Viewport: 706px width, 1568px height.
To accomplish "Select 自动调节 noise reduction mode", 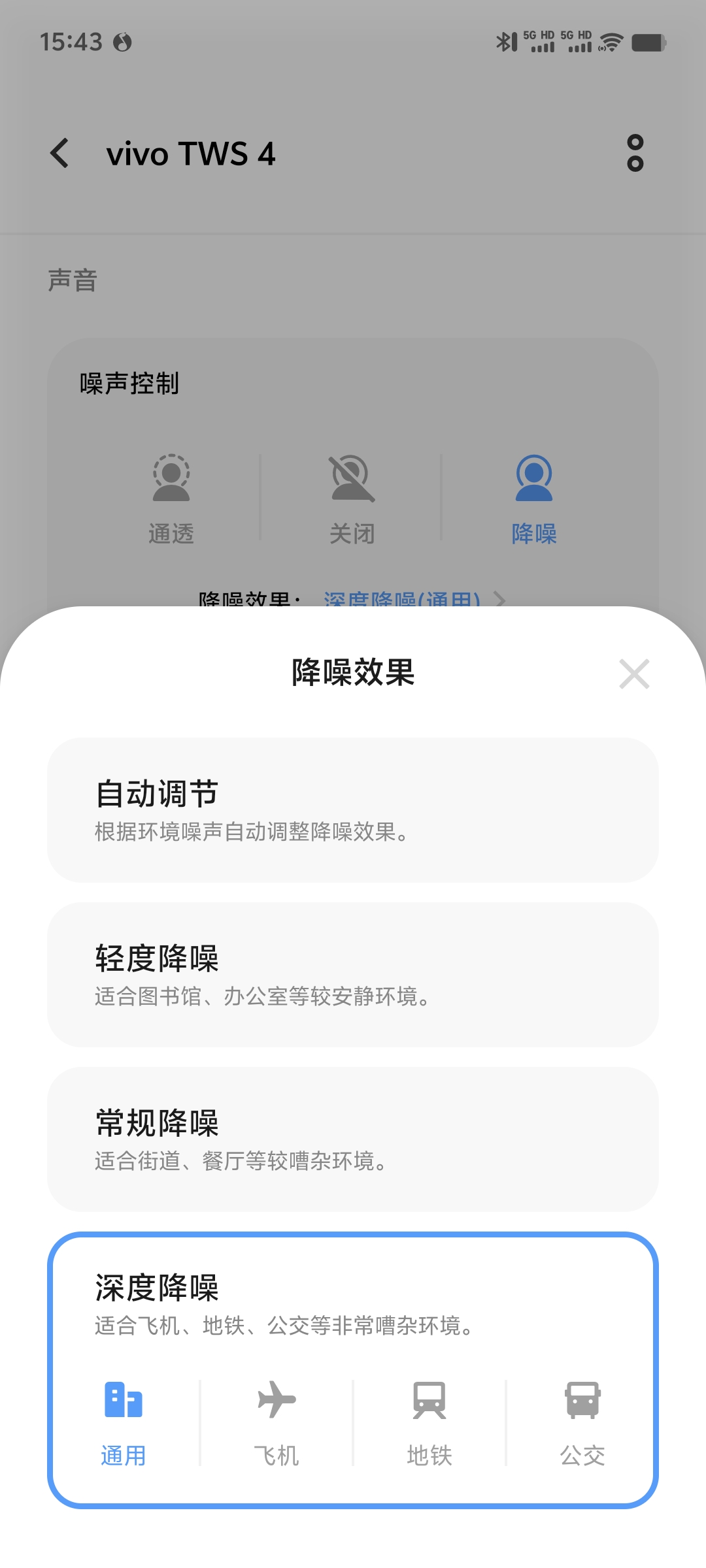I will click(x=353, y=810).
